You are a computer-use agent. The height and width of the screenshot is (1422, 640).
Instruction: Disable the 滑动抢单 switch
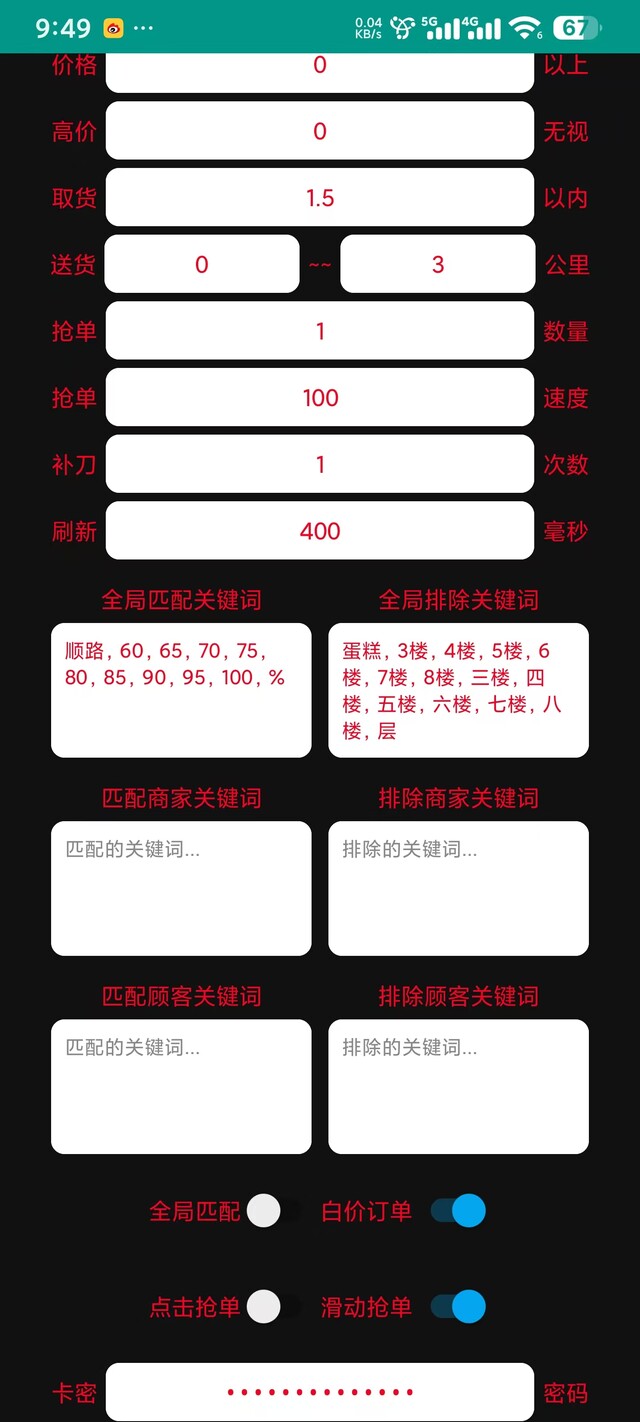[459, 1307]
